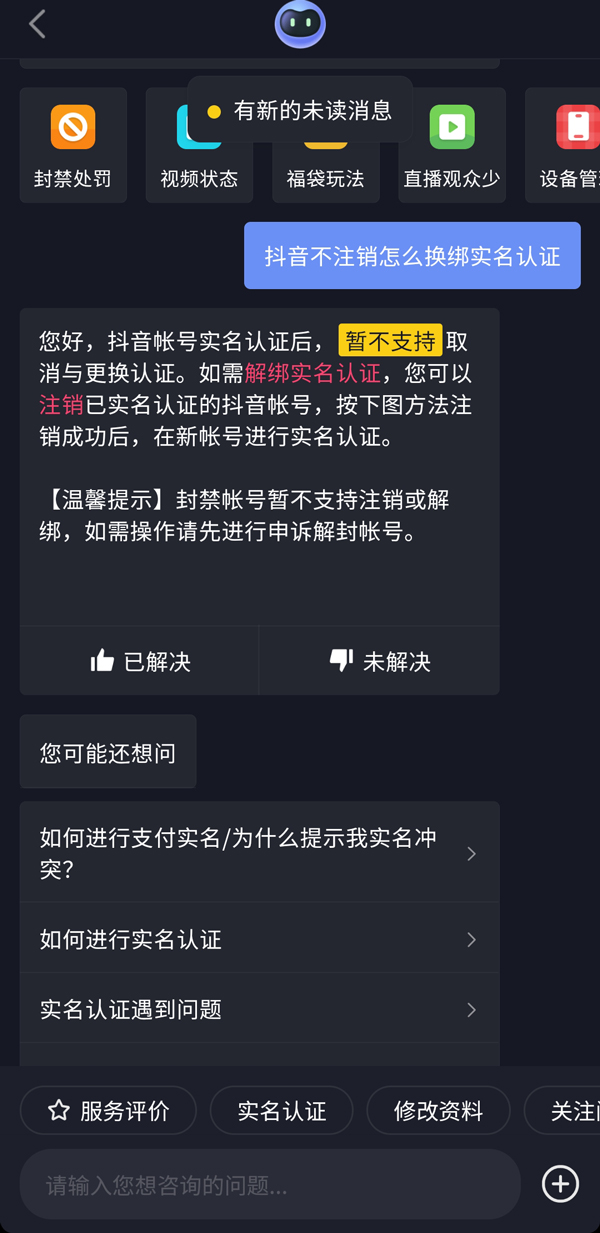Mark the answer as 已解决
The image size is (600, 1233).
tap(140, 661)
